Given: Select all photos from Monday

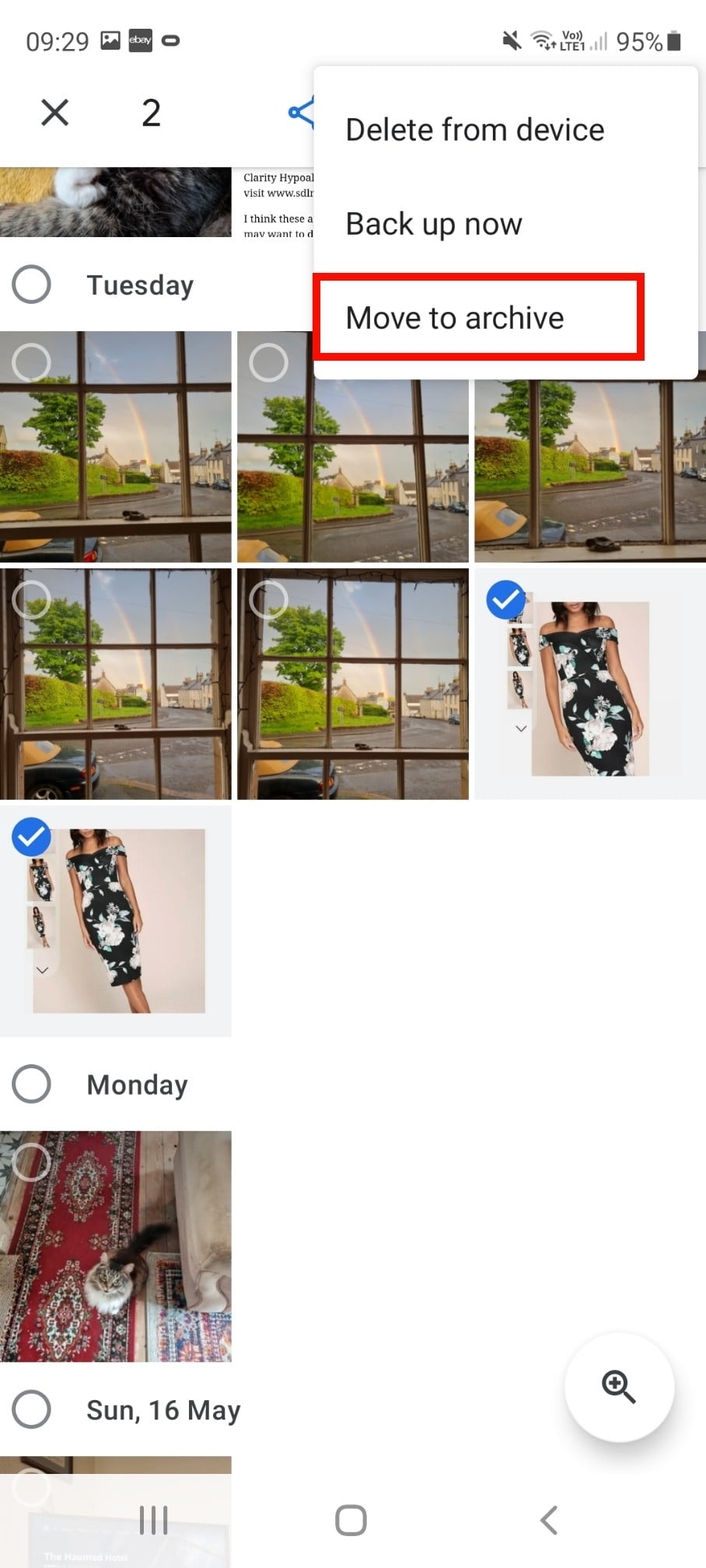Looking at the screenshot, I should coord(32,1084).
